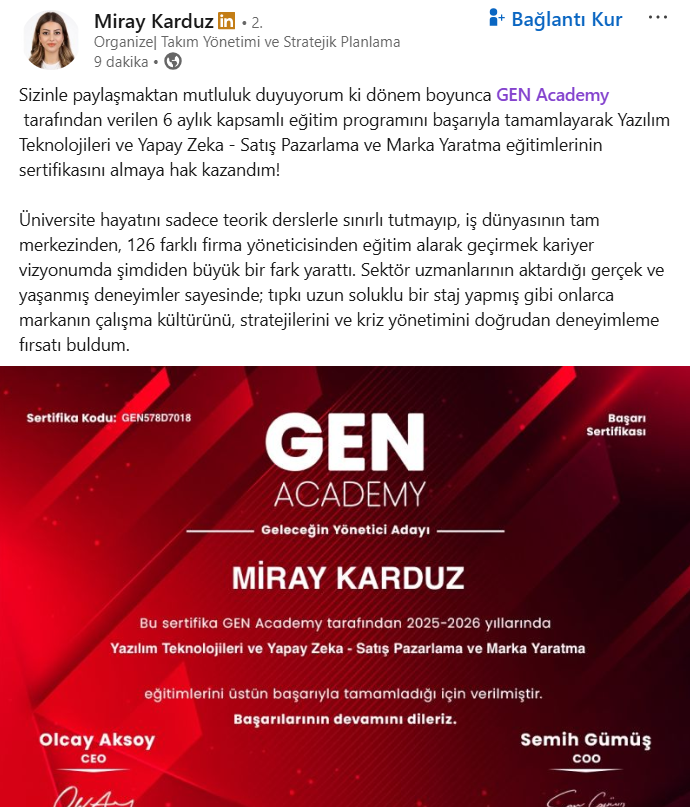This screenshot has height=807, width=690.
Task: Open Miray Karduz's profile name link
Action: tap(153, 21)
